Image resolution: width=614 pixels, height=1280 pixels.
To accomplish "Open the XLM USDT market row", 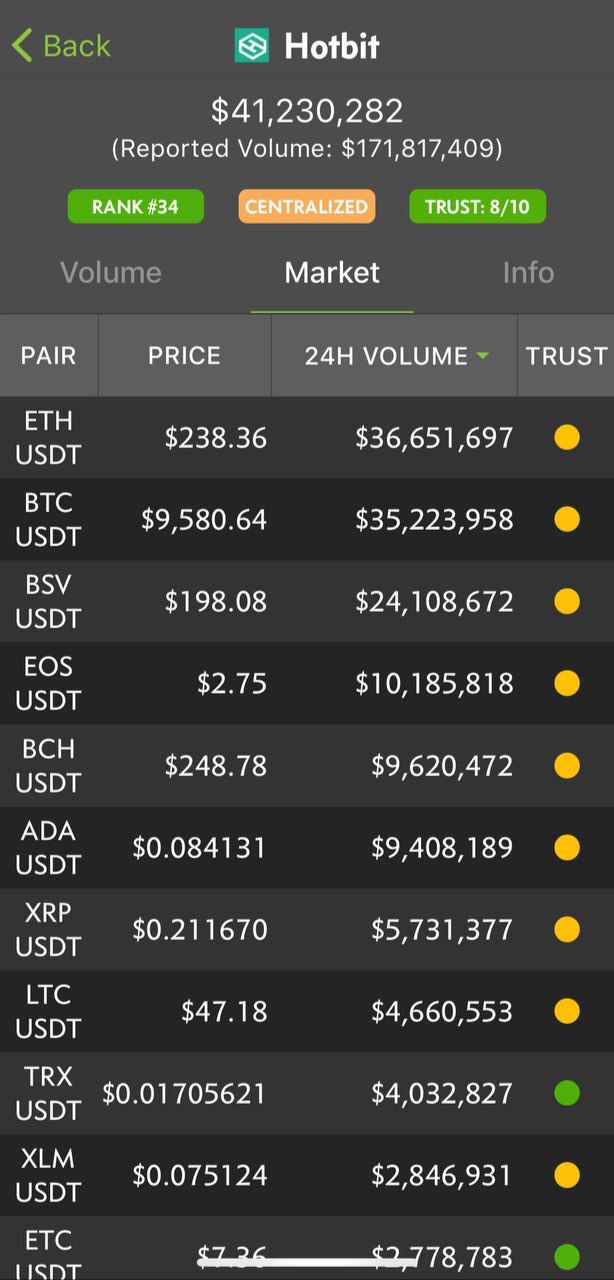I will tap(307, 1176).
